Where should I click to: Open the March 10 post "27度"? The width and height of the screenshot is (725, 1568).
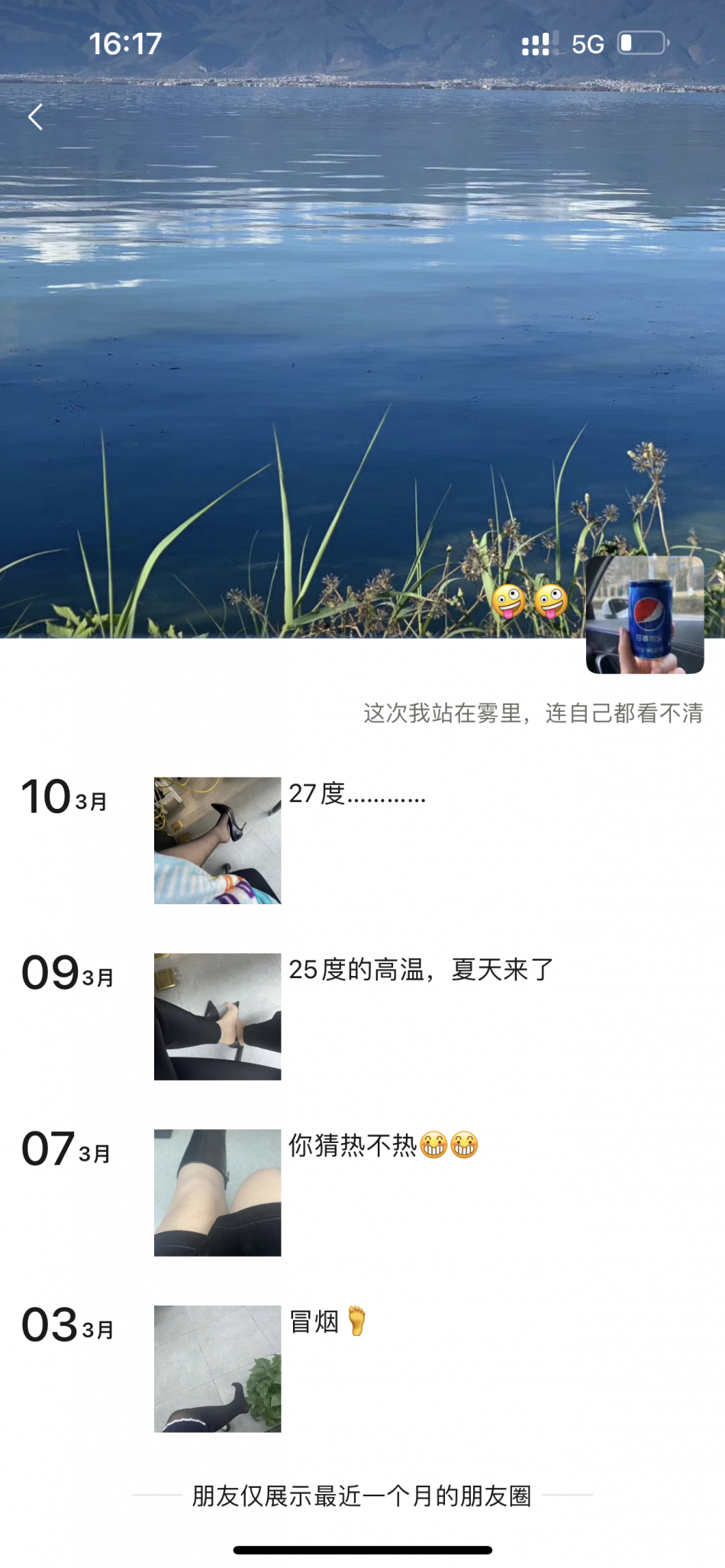click(x=217, y=840)
